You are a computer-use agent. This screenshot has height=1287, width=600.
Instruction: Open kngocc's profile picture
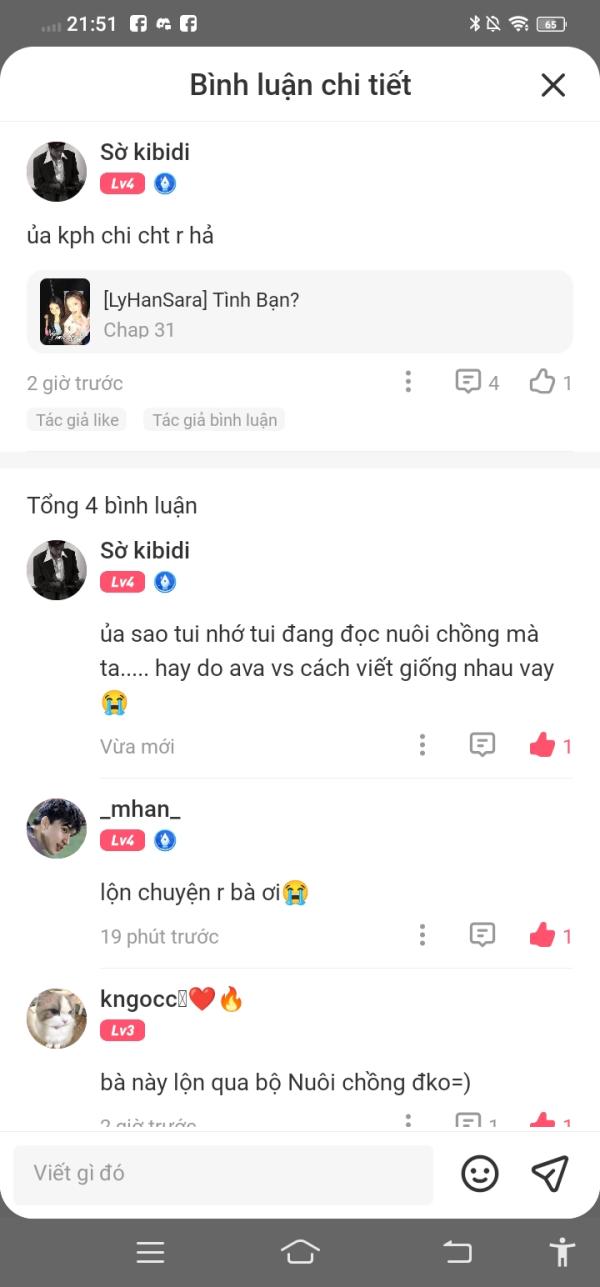coord(56,1018)
